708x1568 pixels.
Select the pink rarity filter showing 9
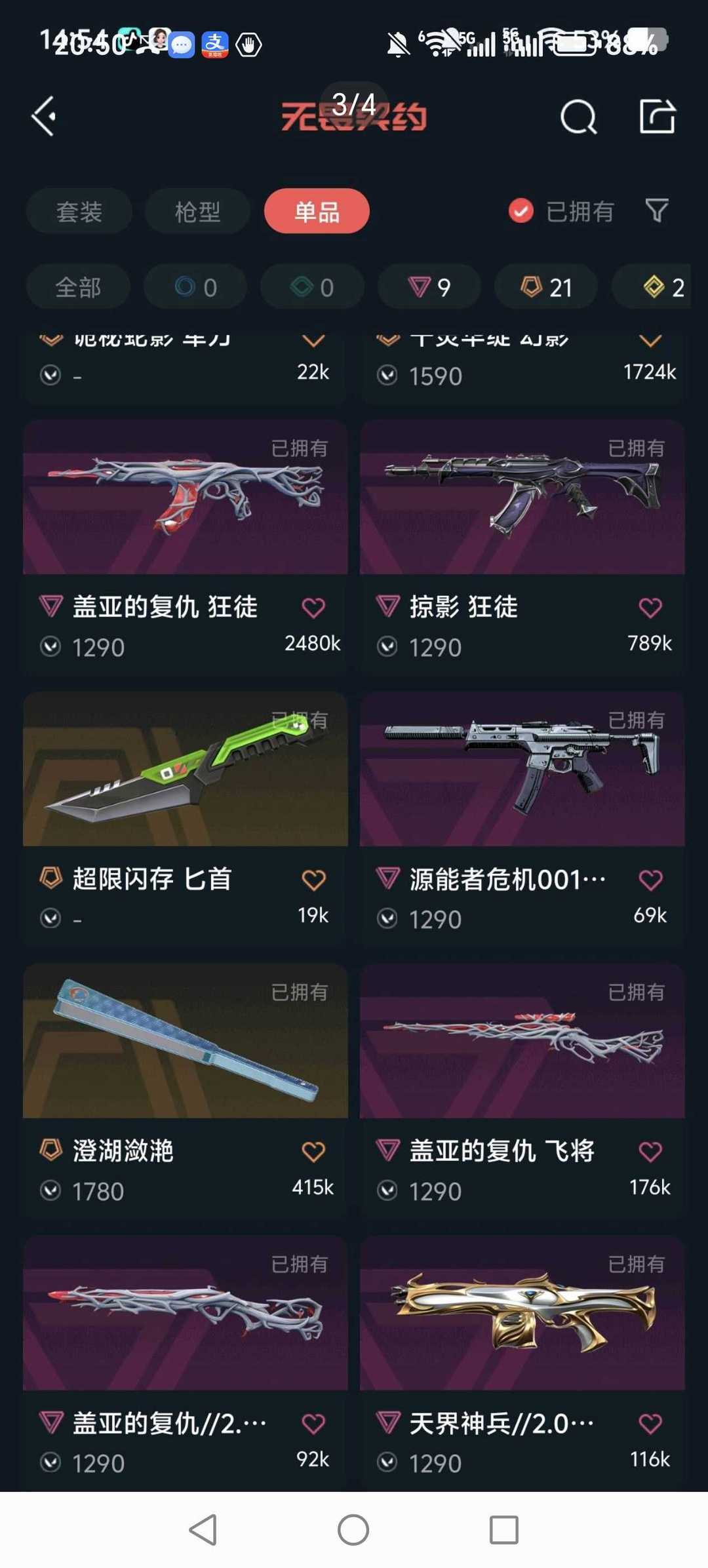(x=429, y=286)
